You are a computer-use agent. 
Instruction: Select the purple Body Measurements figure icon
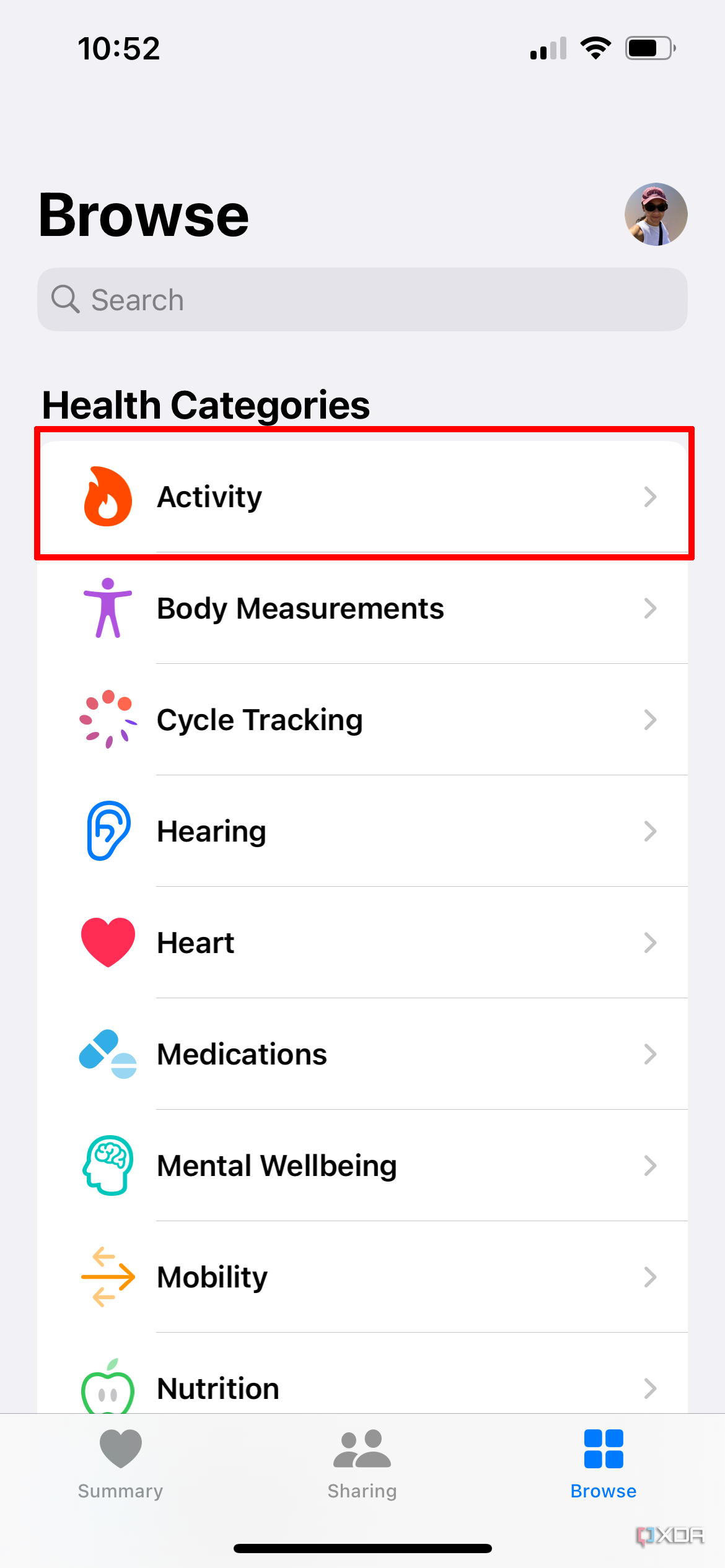click(108, 608)
